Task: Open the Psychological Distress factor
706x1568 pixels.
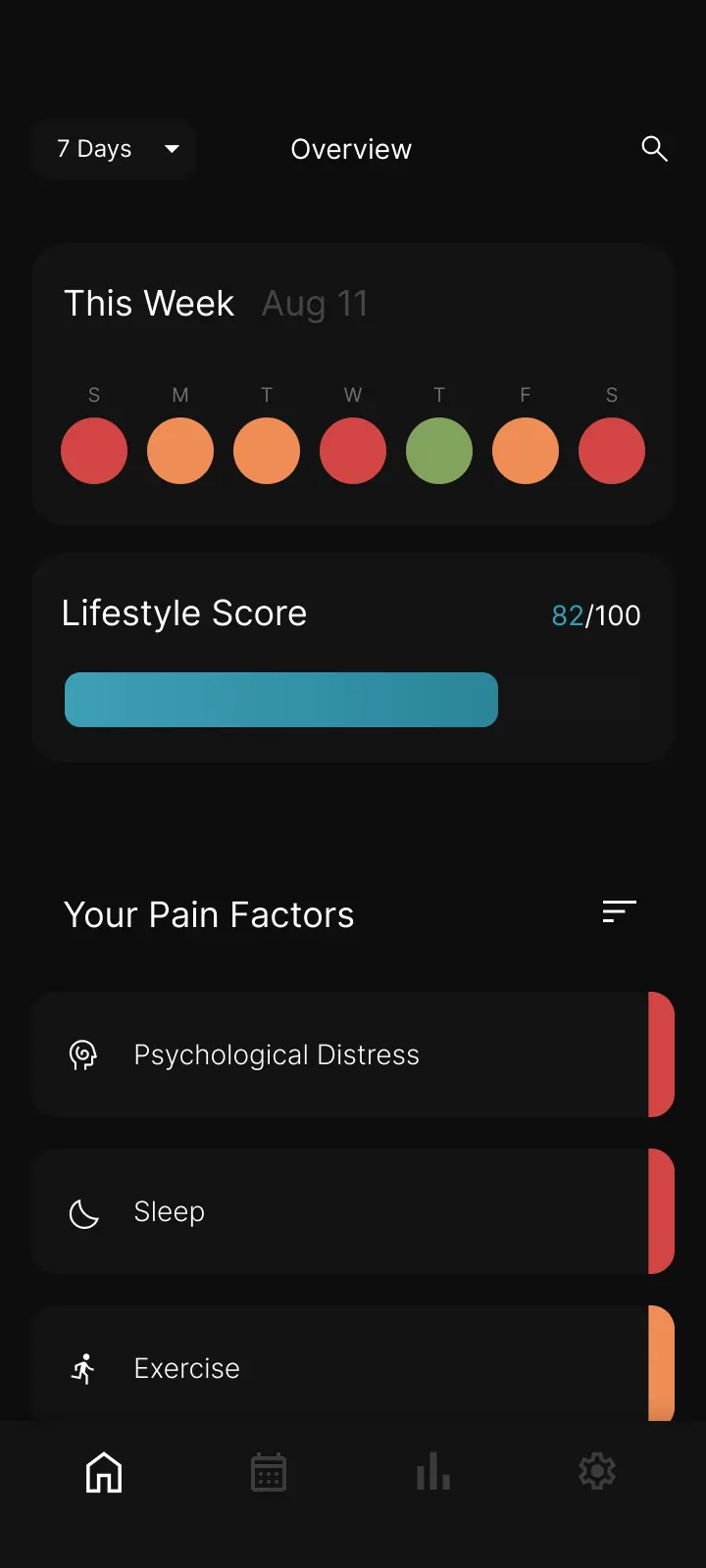Action: tap(353, 1054)
